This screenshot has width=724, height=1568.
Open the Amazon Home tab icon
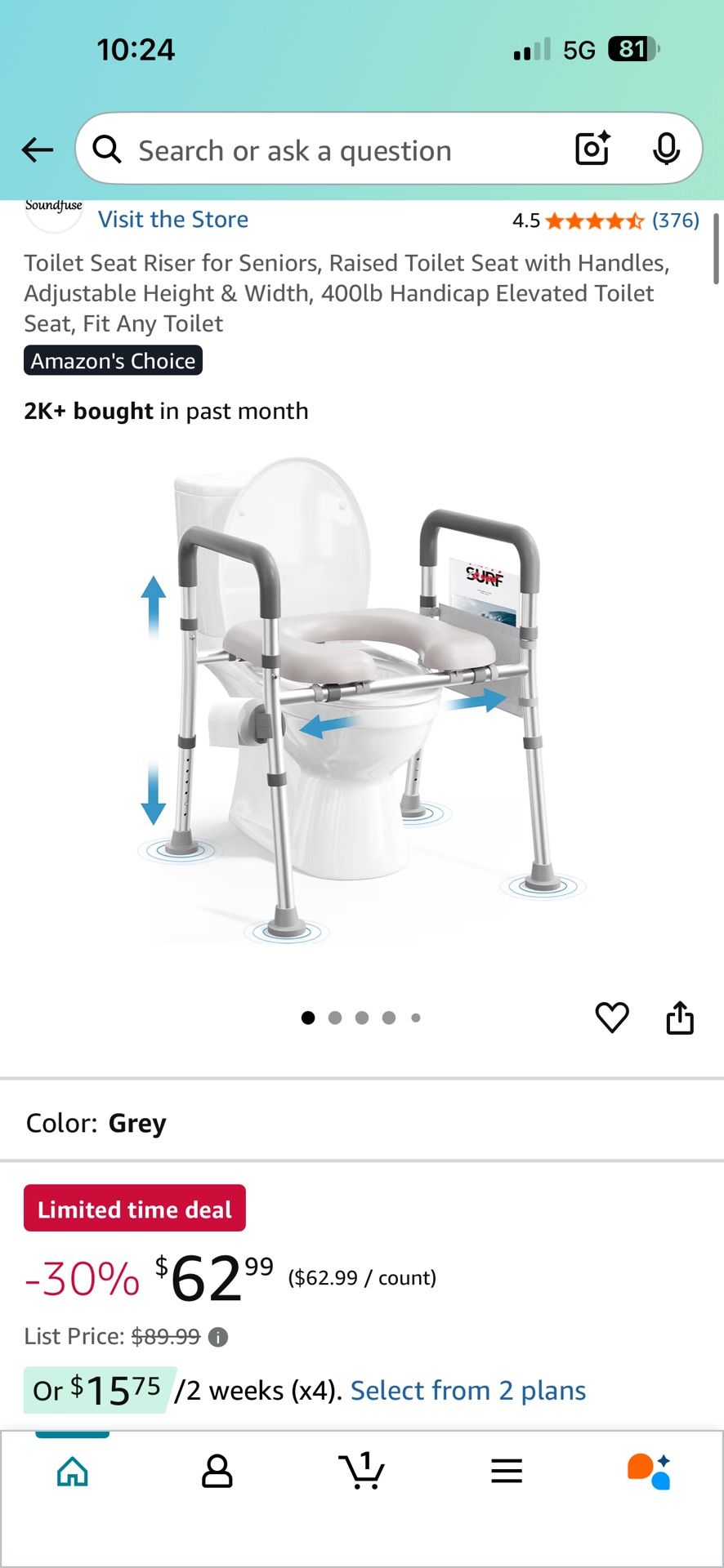(x=72, y=1470)
